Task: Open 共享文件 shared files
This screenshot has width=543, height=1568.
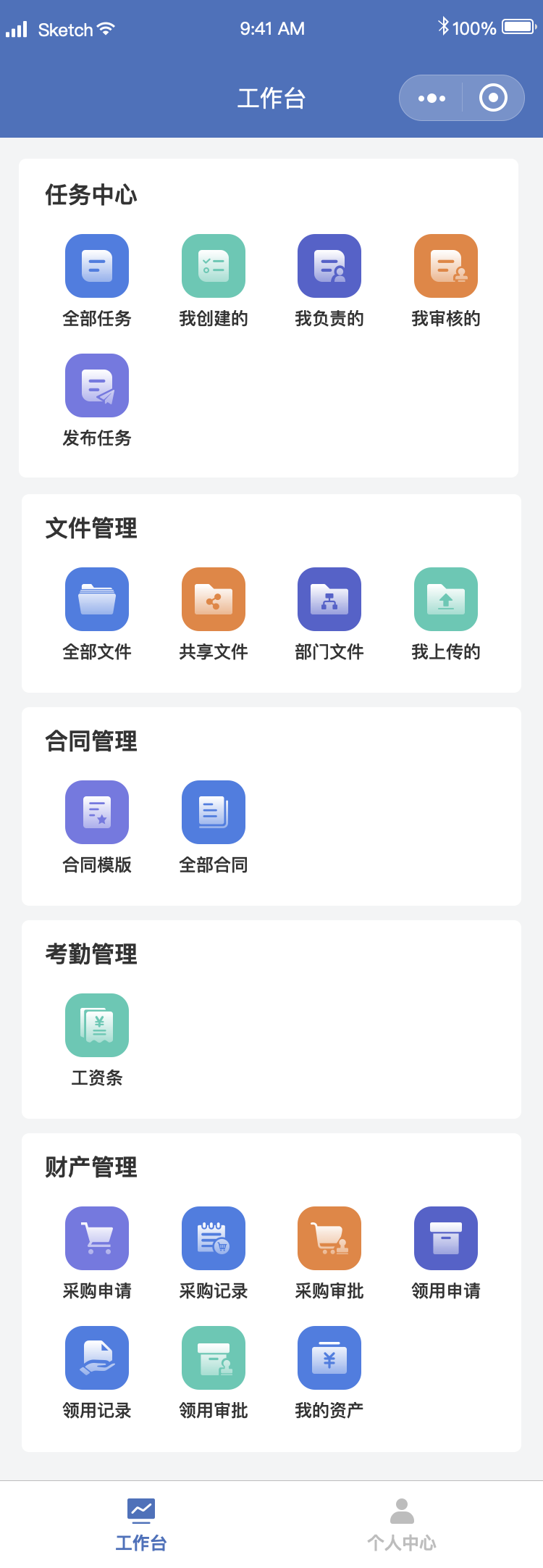Action: point(213,599)
